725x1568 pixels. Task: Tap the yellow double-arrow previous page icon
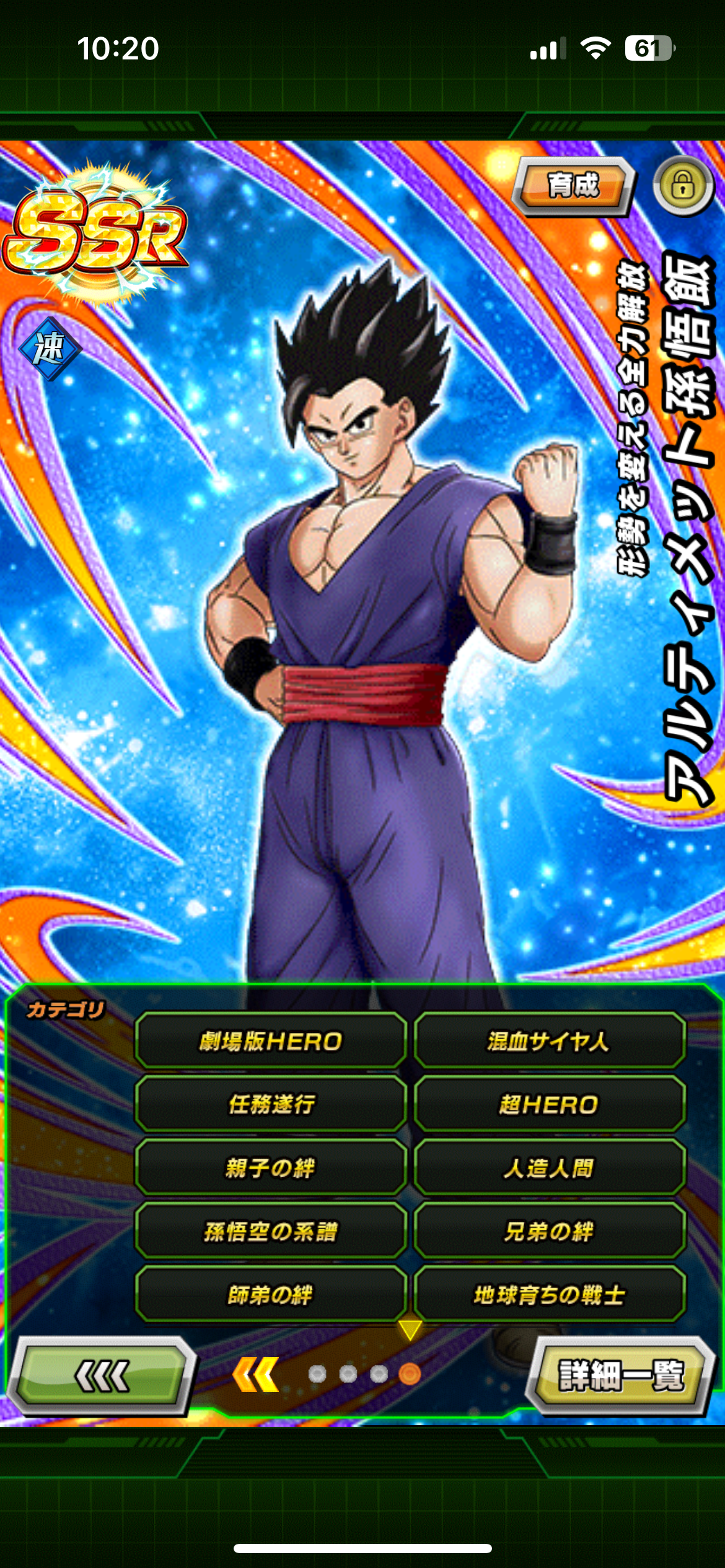coord(255,1374)
